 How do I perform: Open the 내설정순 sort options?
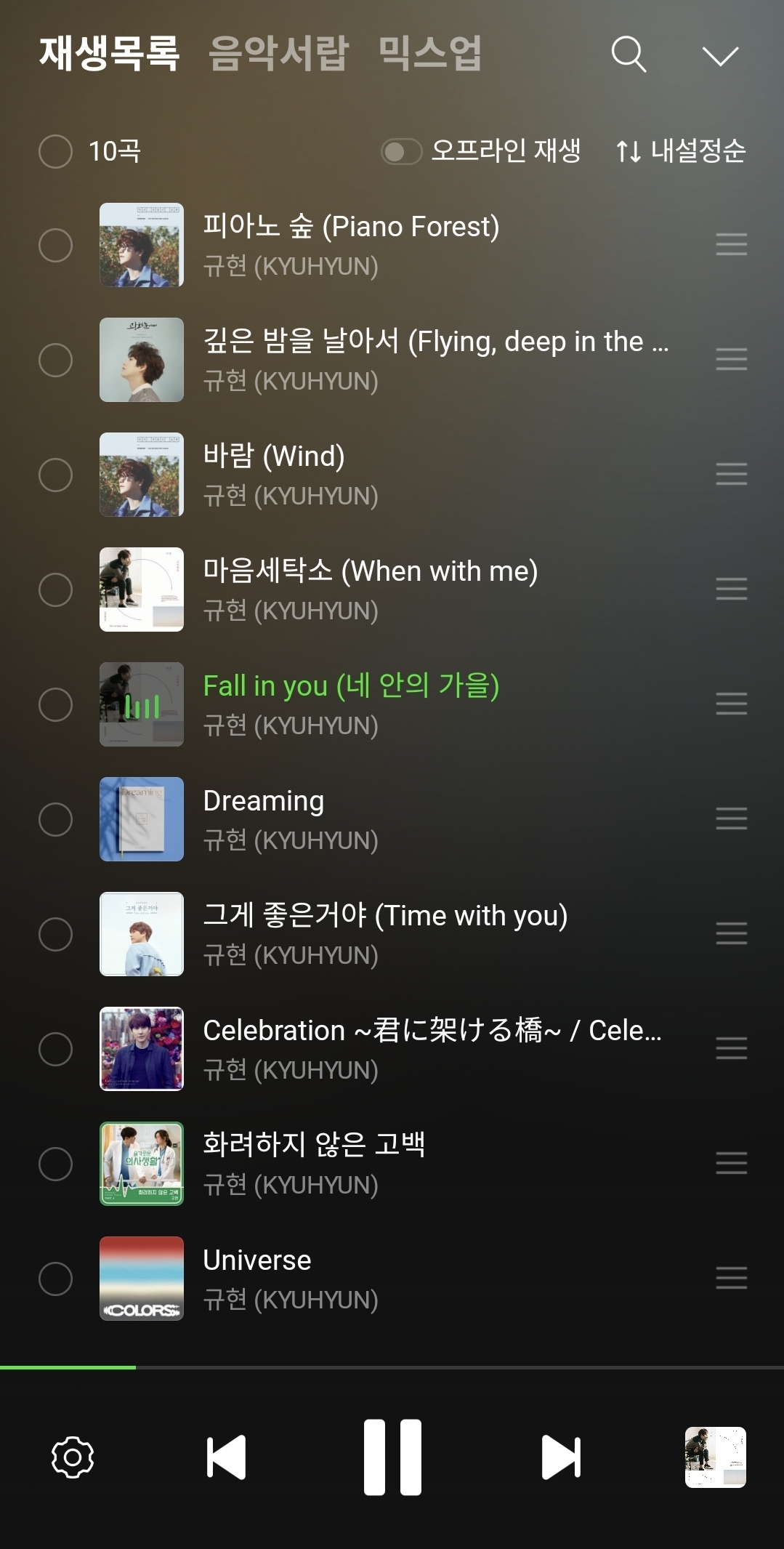[x=681, y=151]
